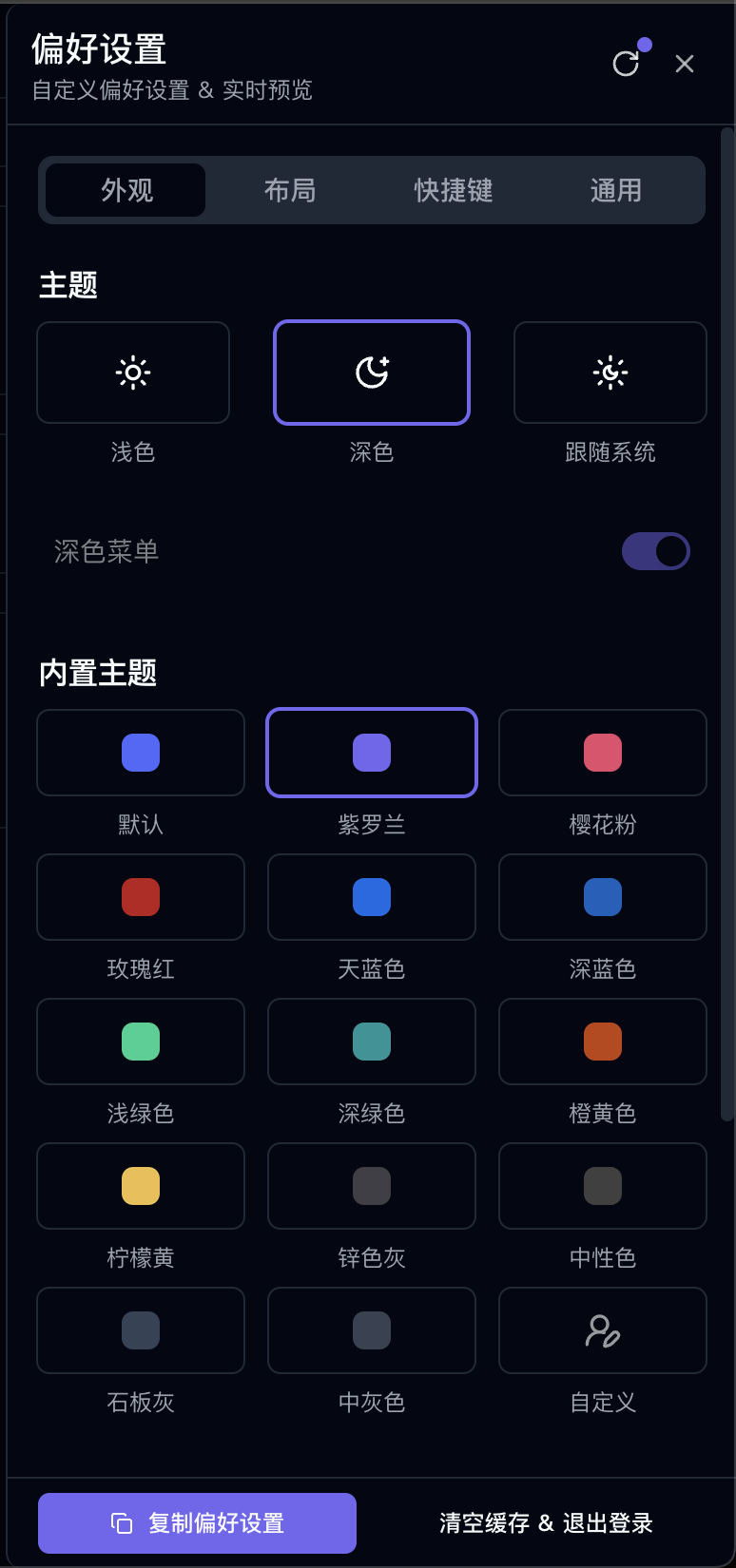This screenshot has height=1568, width=736.
Task: Select the 玫瑰红 theme color
Action: pyautogui.click(x=141, y=897)
